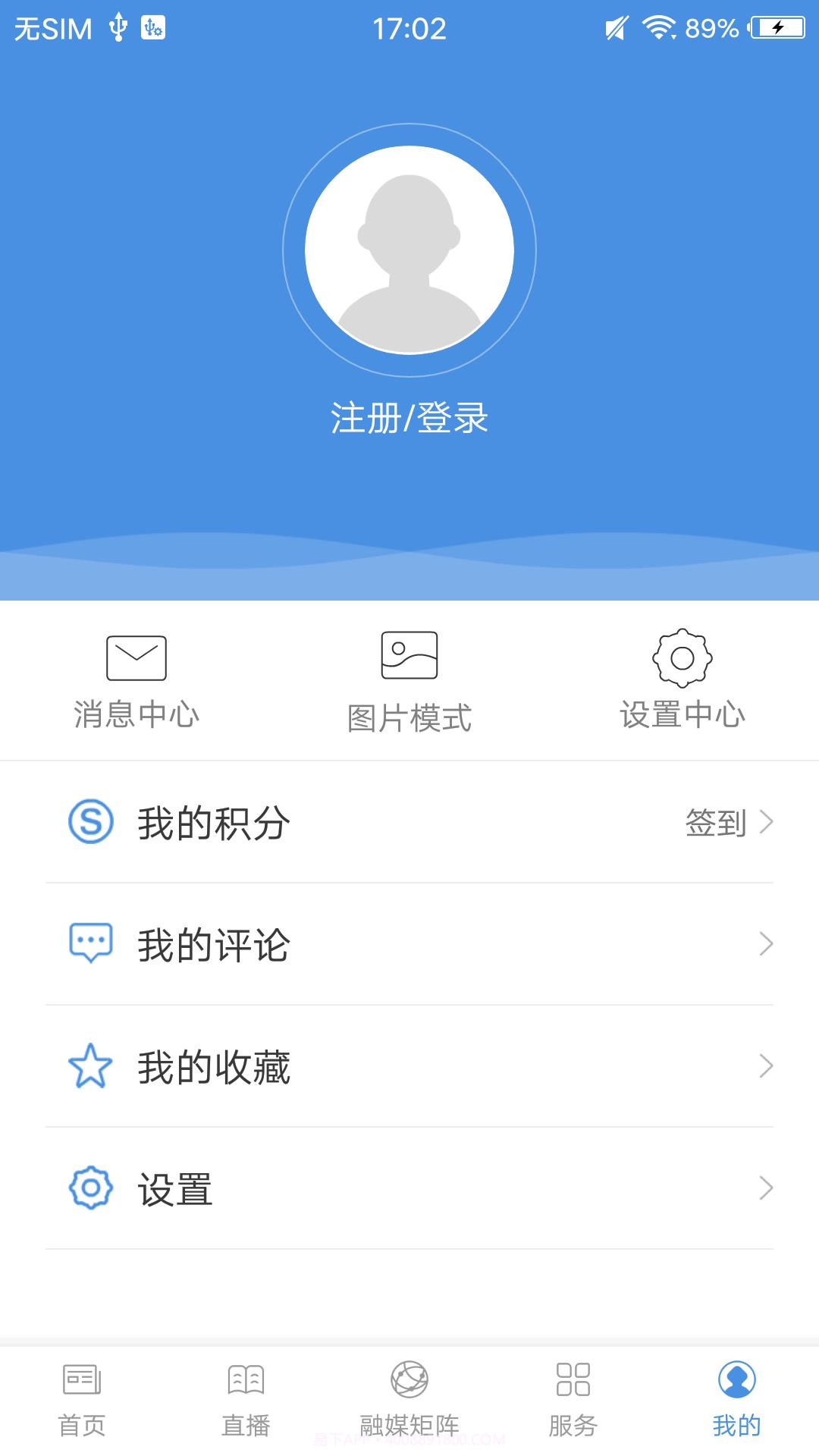This screenshot has height=1456, width=819.
Task: Expand the 我的收藏 row chevron
Action: tap(767, 1067)
